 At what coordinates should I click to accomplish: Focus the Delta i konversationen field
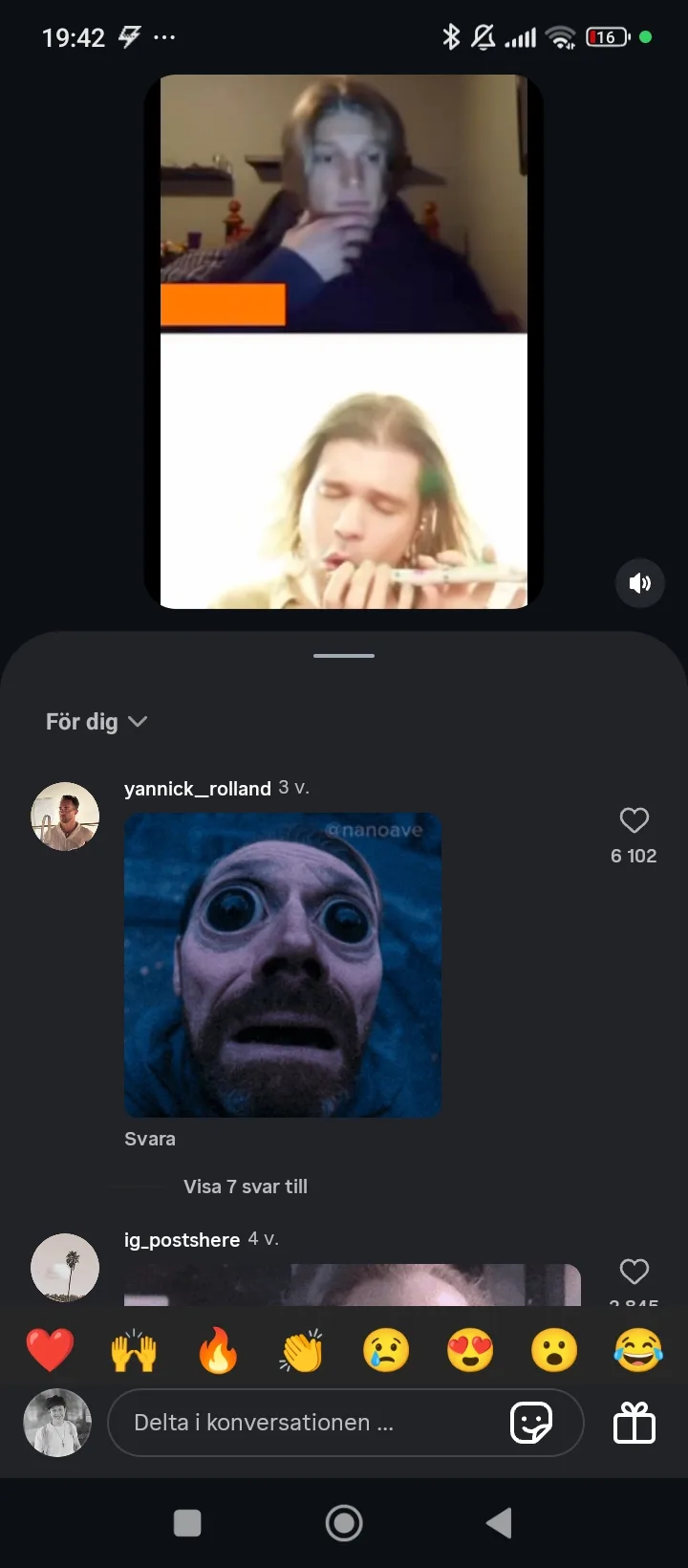click(x=306, y=1423)
